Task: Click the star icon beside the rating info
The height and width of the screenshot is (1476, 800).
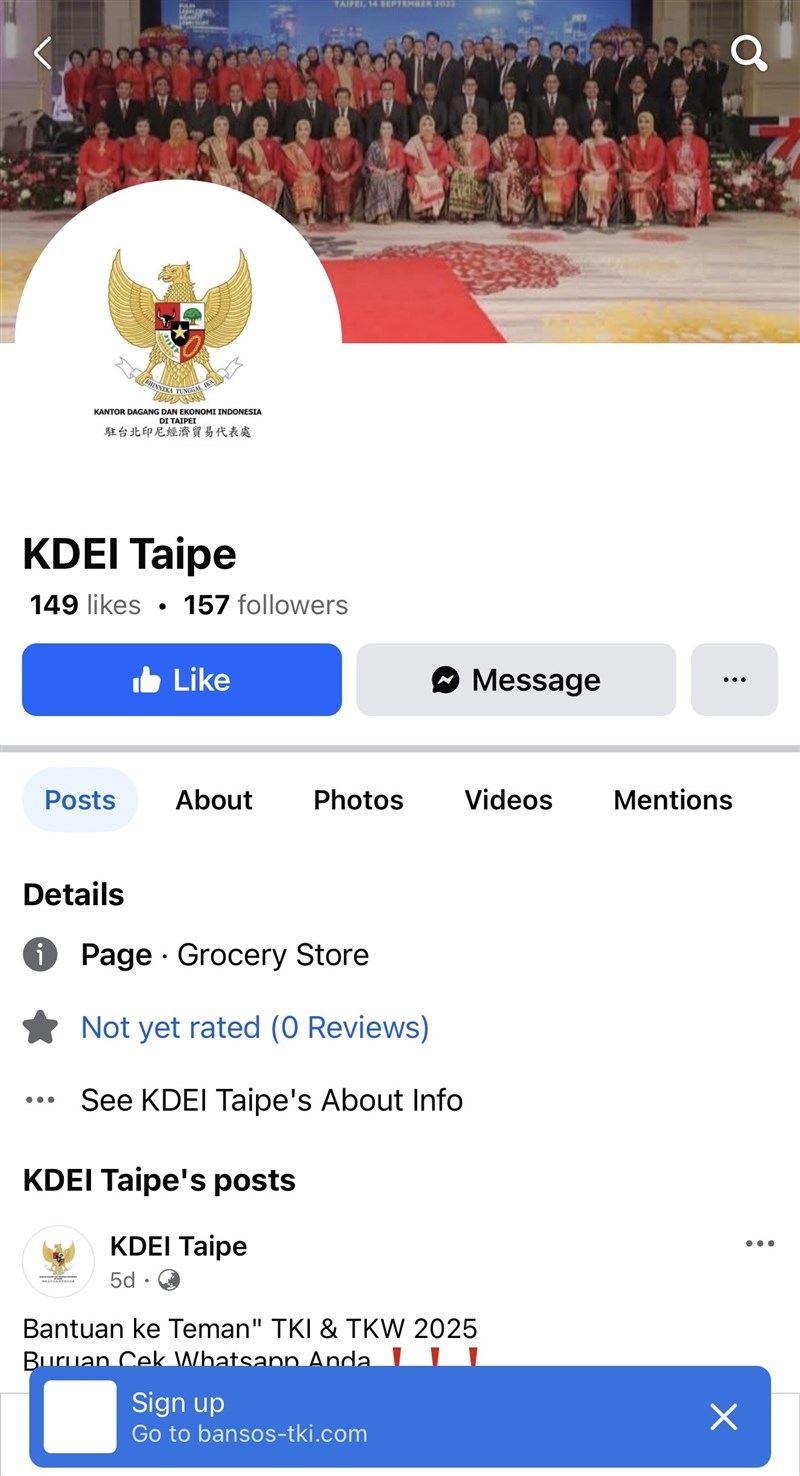Action: click(40, 1026)
